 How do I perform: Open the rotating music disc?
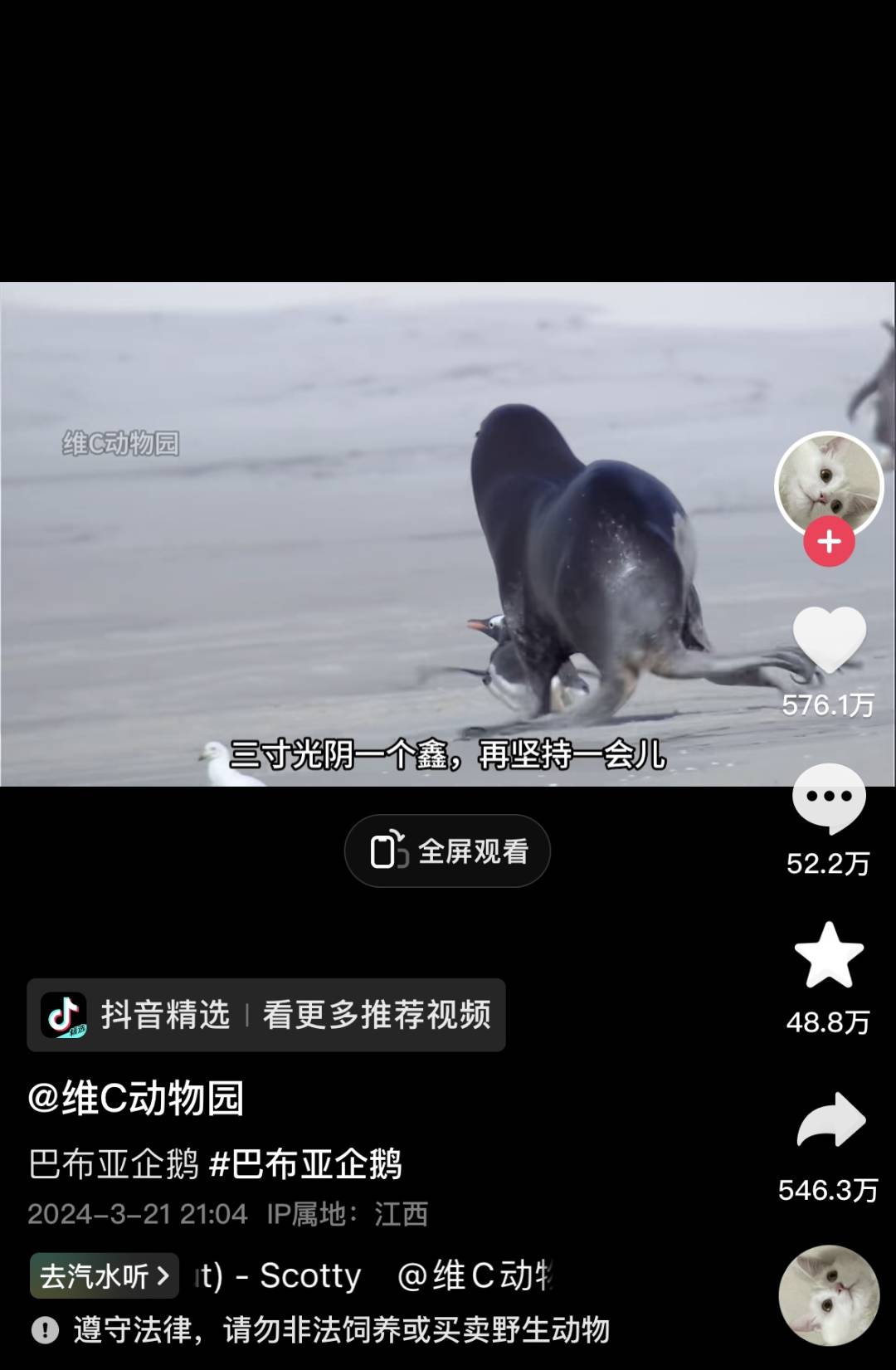[829, 1295]
